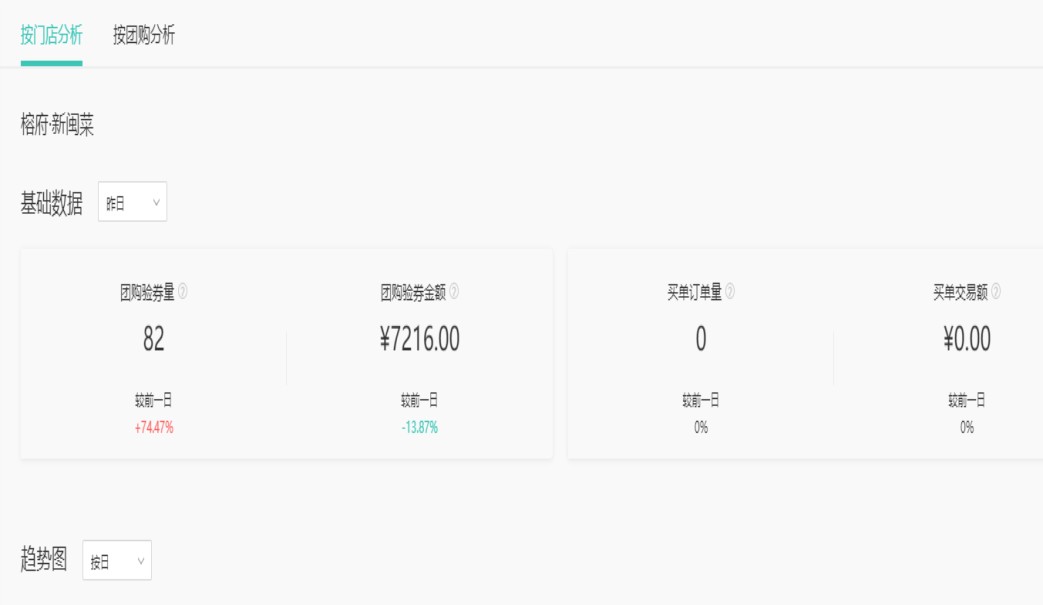Tap the help icon beside 团购验券金额
The height and width of the screenshot is (605, 1043).
(454, 292)
